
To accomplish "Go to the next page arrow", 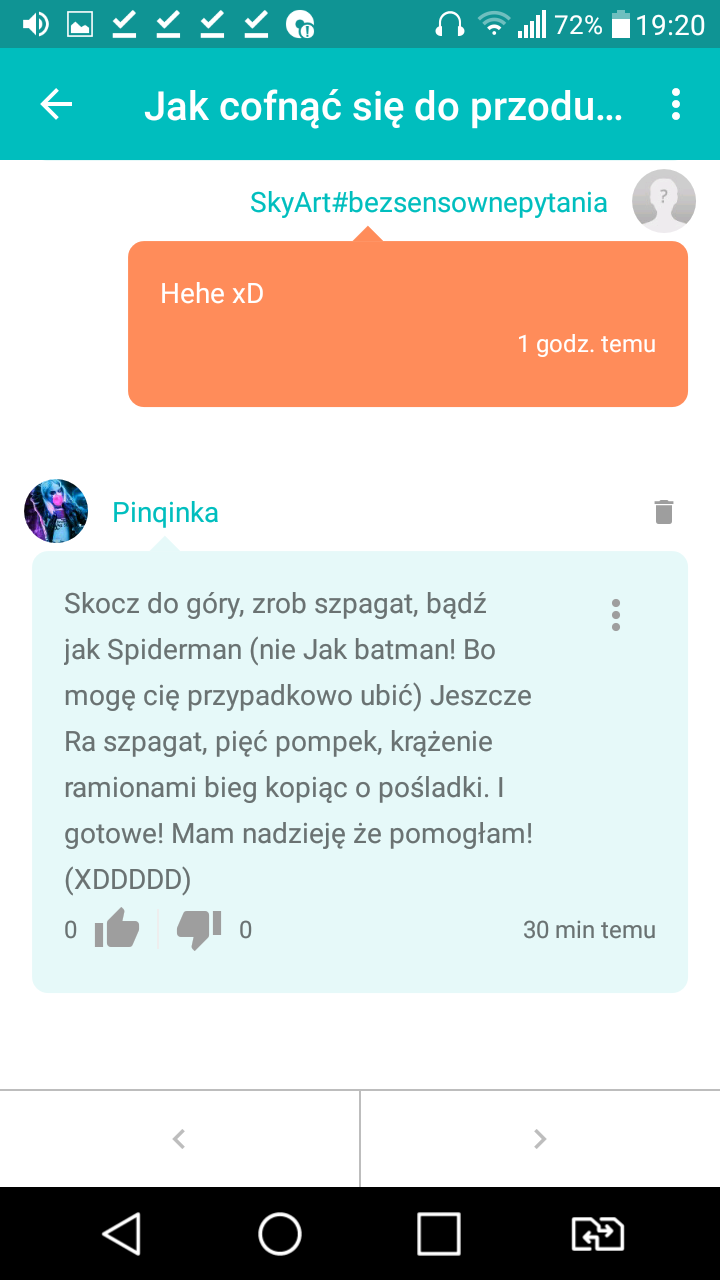I will tap(540, 1138).
